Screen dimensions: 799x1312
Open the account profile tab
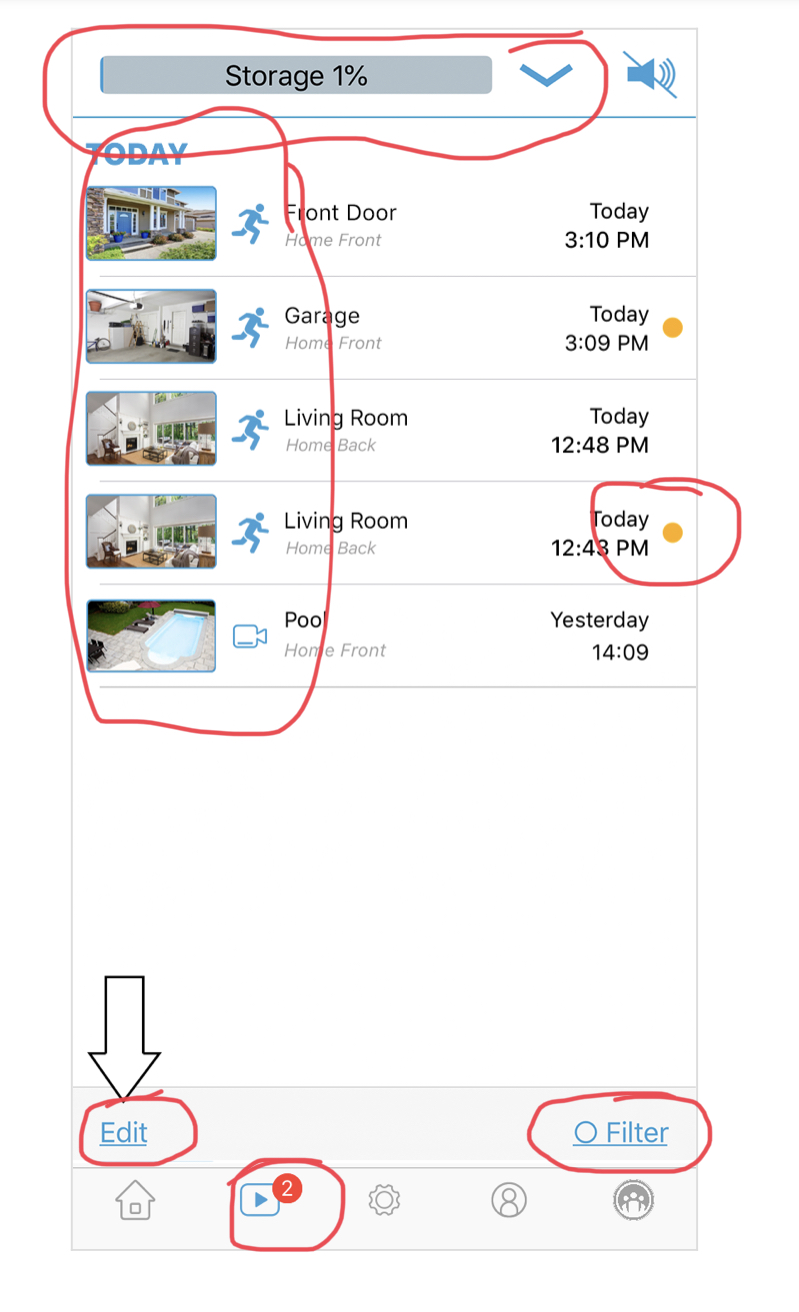click(509, 1200)
